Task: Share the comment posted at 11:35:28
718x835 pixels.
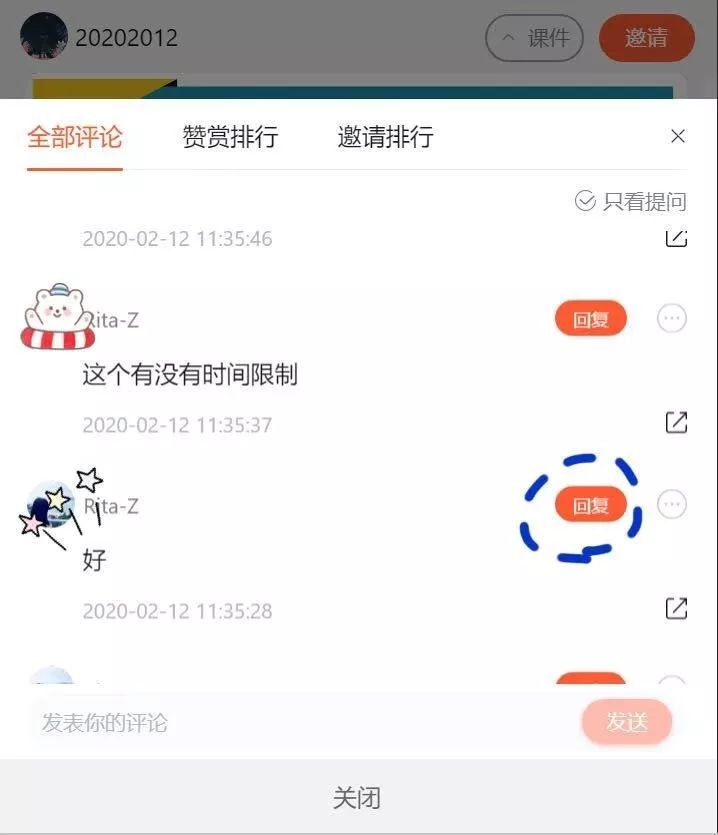Action: [x=677, y=608]
